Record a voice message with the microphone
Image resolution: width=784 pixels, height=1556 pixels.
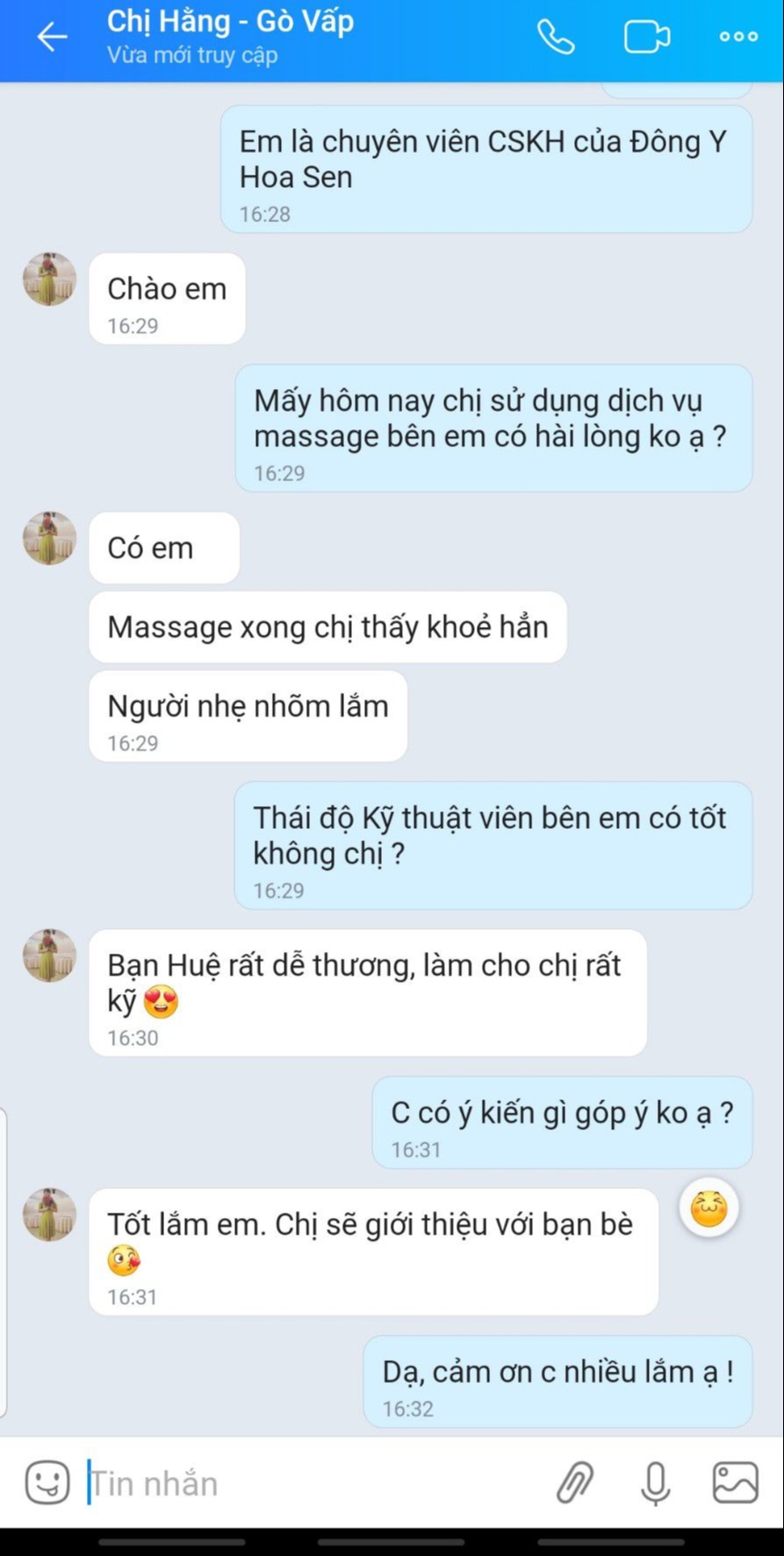tap(655, 1483)
